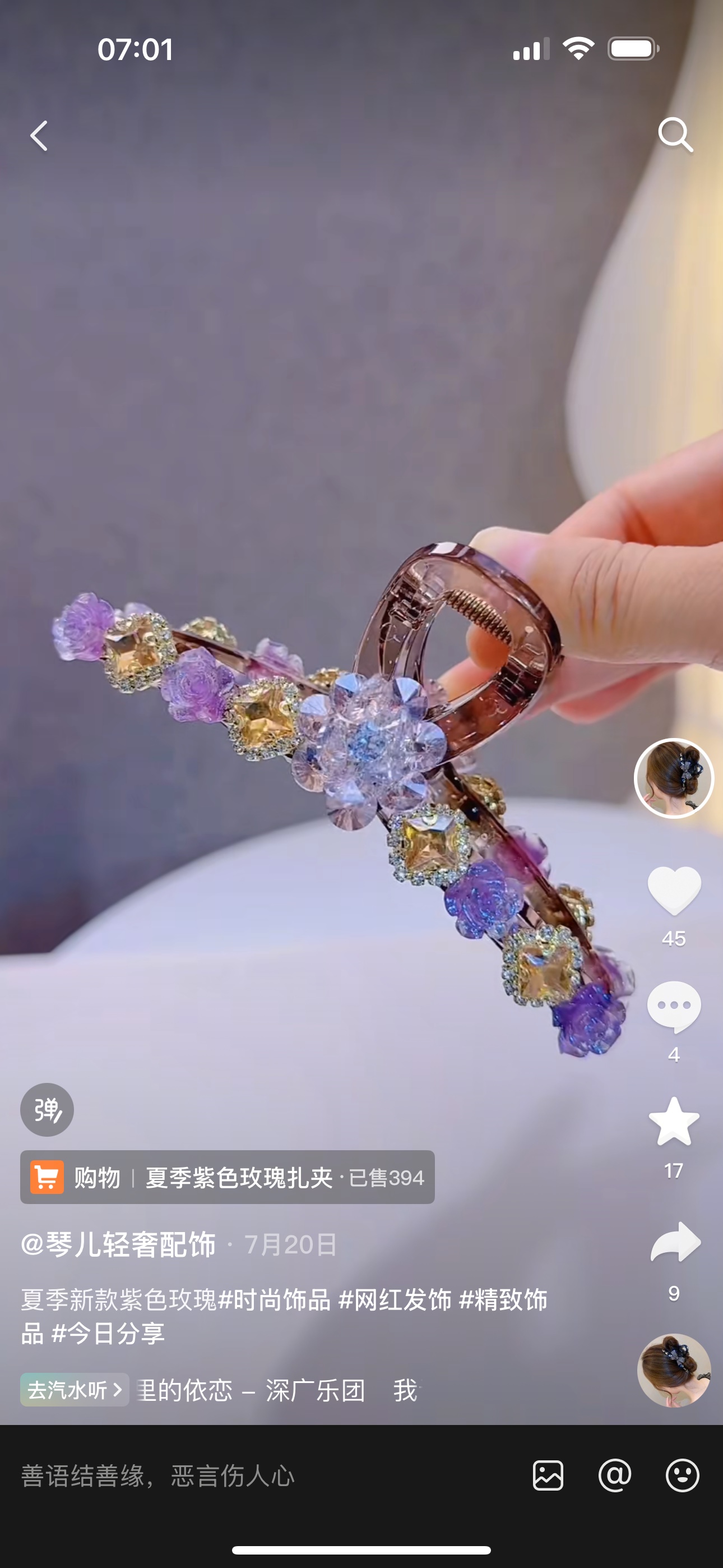Toggle the 弹 bullet-comments button

47,1110
